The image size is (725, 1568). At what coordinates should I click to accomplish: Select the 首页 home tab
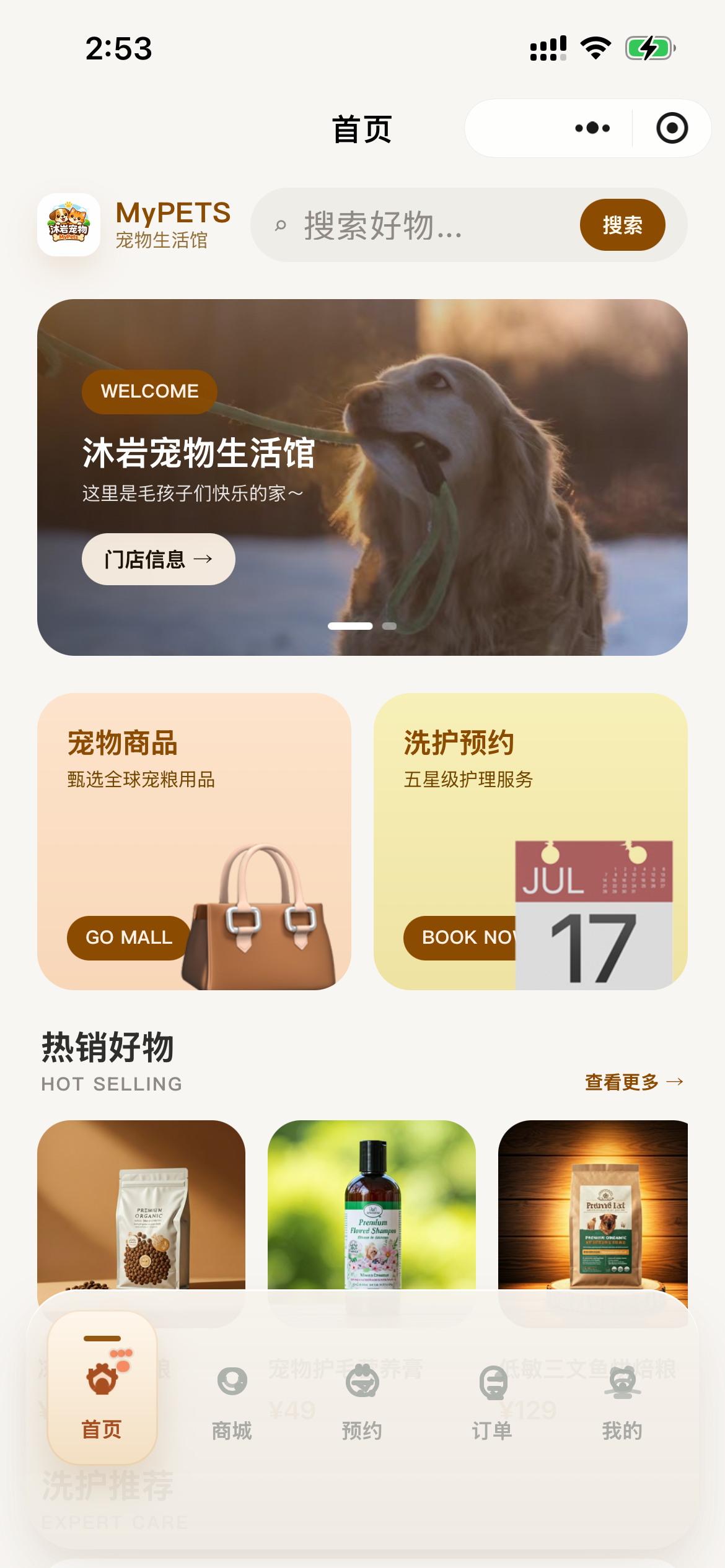pyautogui.click(x=102, y=1388)
